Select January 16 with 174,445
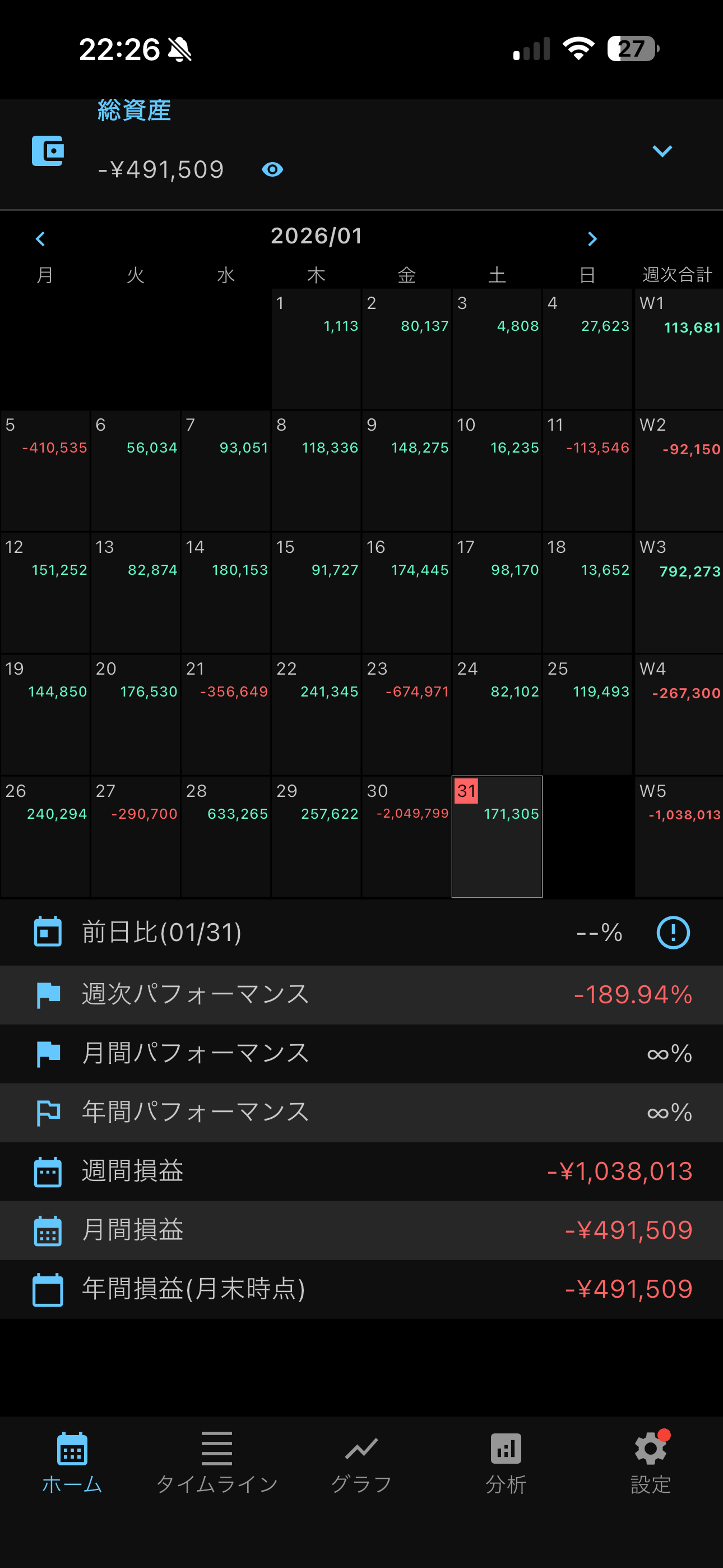 pos(406,592)
